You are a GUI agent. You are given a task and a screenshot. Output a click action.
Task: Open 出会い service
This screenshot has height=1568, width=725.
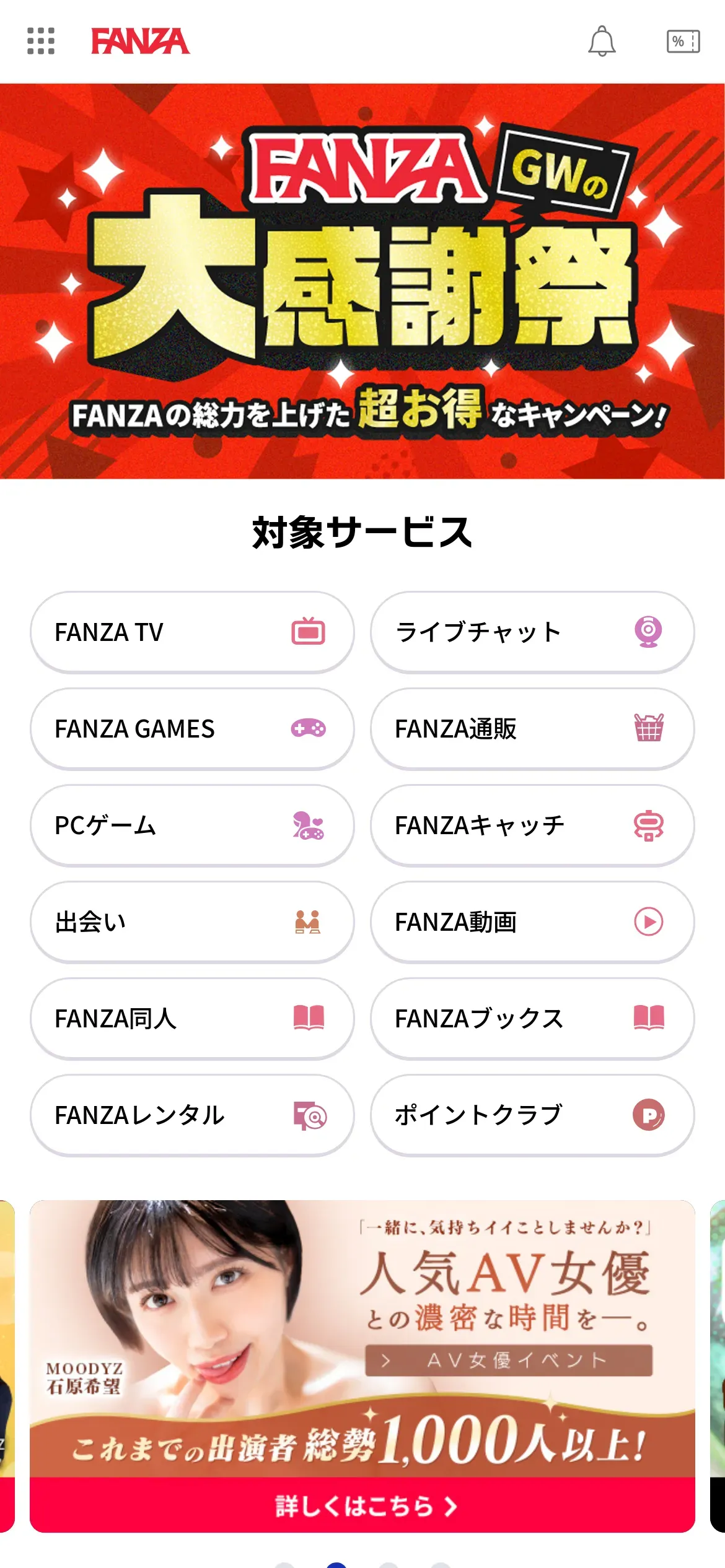(x=192, y=922)
